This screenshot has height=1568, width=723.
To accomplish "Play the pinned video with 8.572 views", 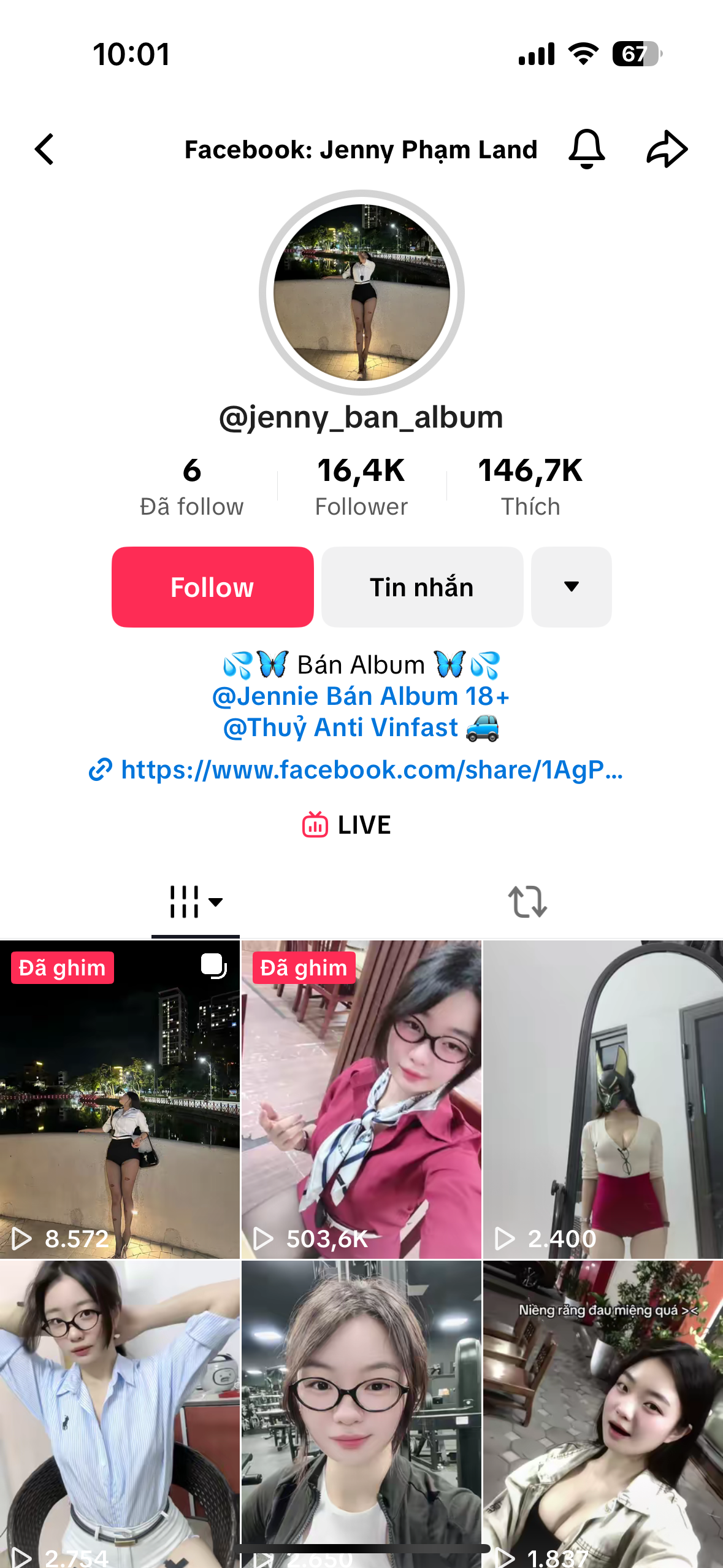I will [x=120, y=1098].
